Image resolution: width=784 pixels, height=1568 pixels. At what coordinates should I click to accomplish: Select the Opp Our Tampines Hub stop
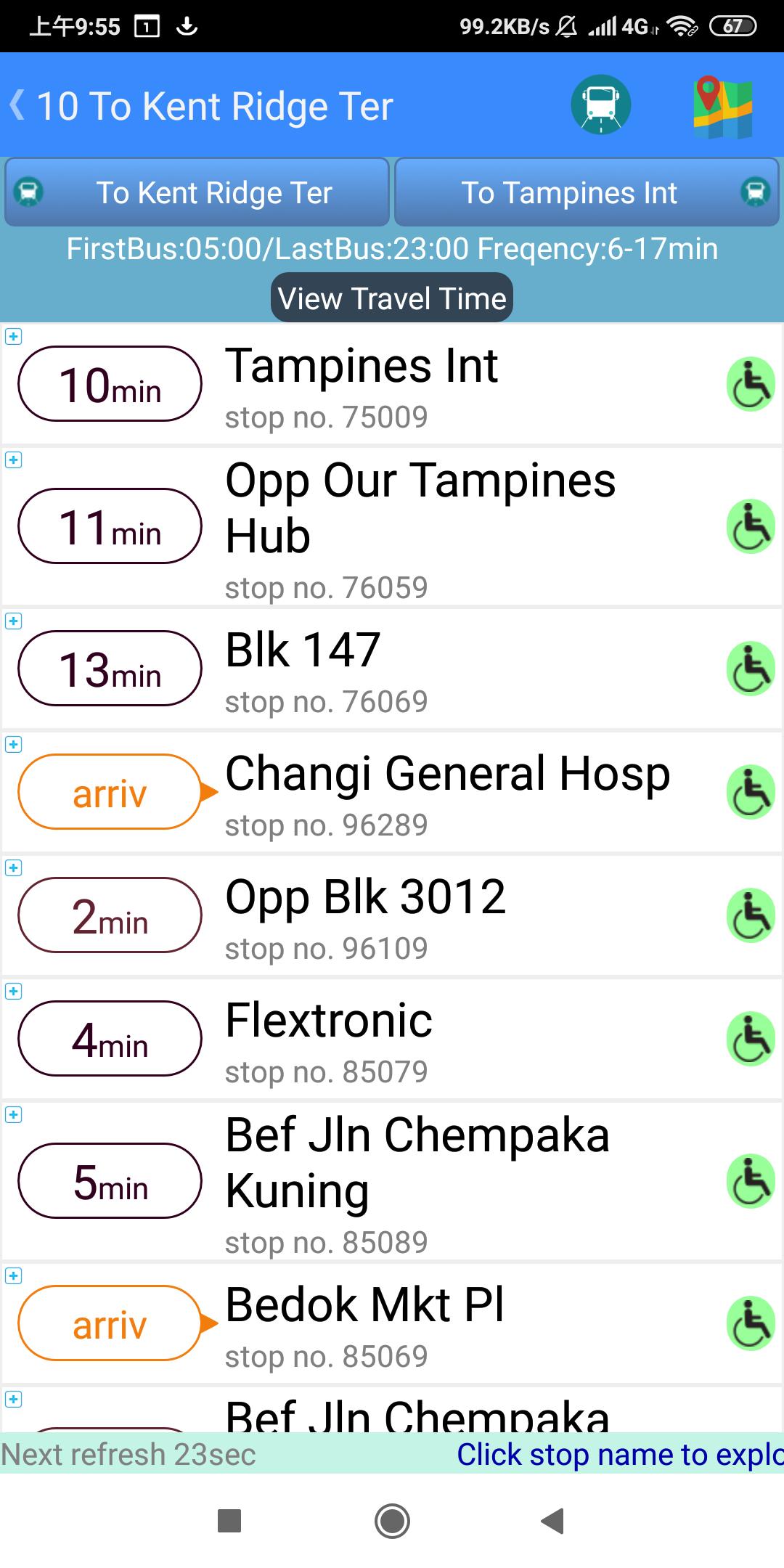tap(420, 508)
